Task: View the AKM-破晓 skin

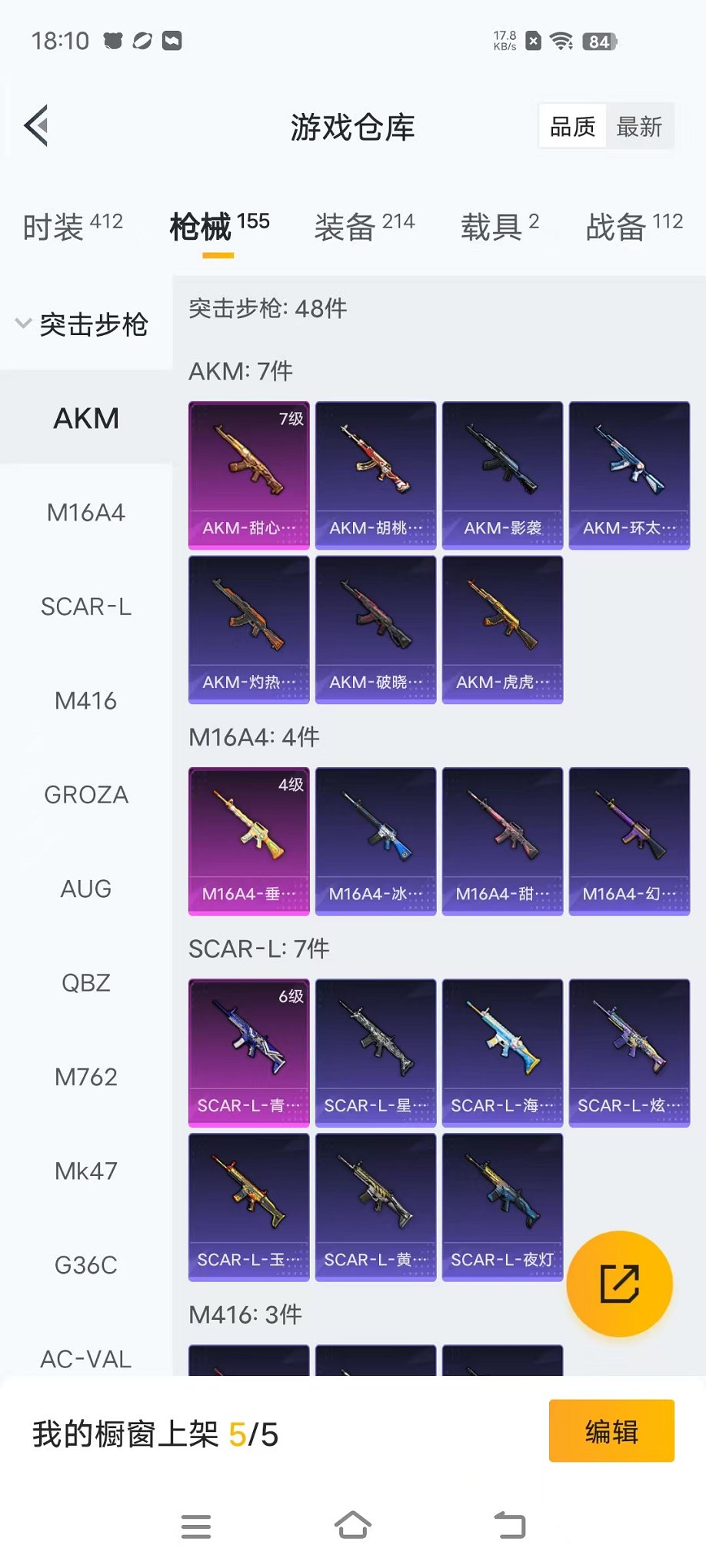Action: pos(375,630)
